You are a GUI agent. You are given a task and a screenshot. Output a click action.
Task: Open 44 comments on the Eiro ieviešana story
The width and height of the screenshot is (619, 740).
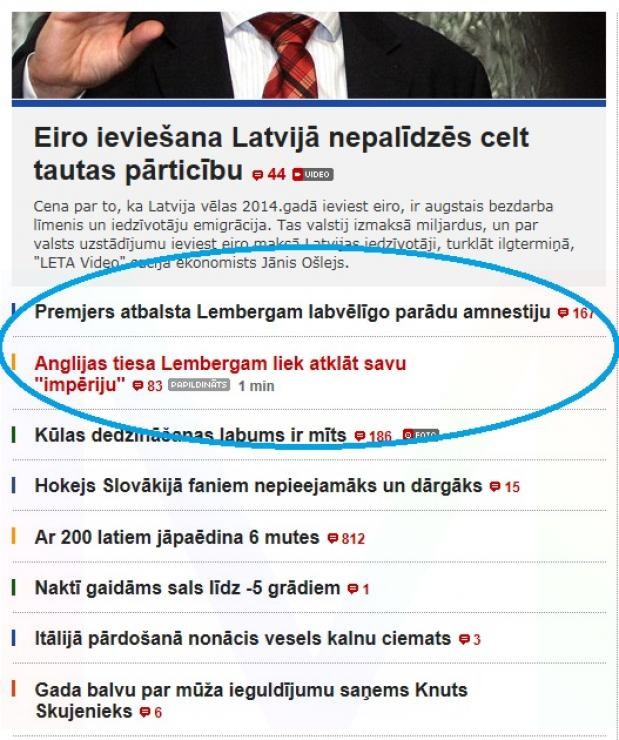tap(269, 174)
